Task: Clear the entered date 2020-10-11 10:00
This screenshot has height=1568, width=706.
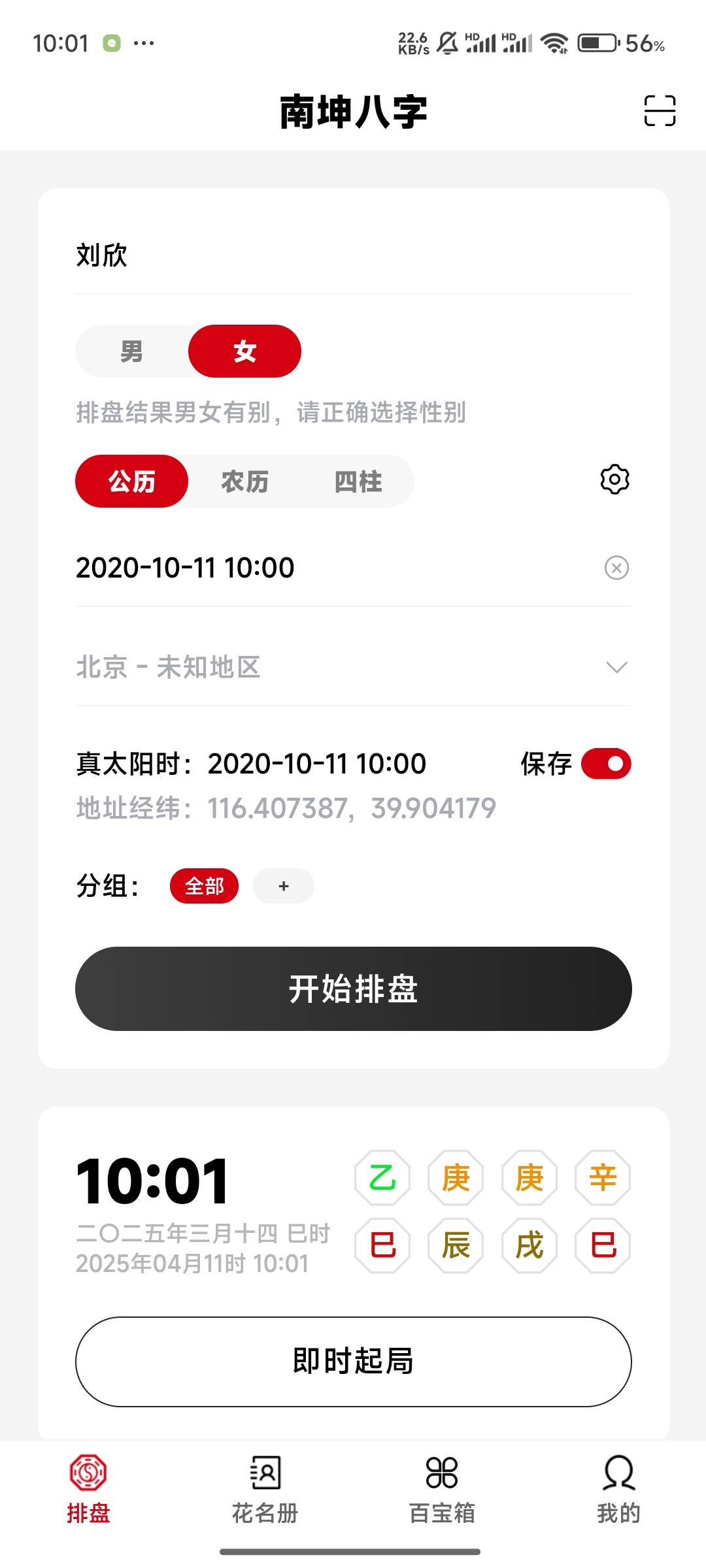Action: pyautogui.click(x=616, y=568)
